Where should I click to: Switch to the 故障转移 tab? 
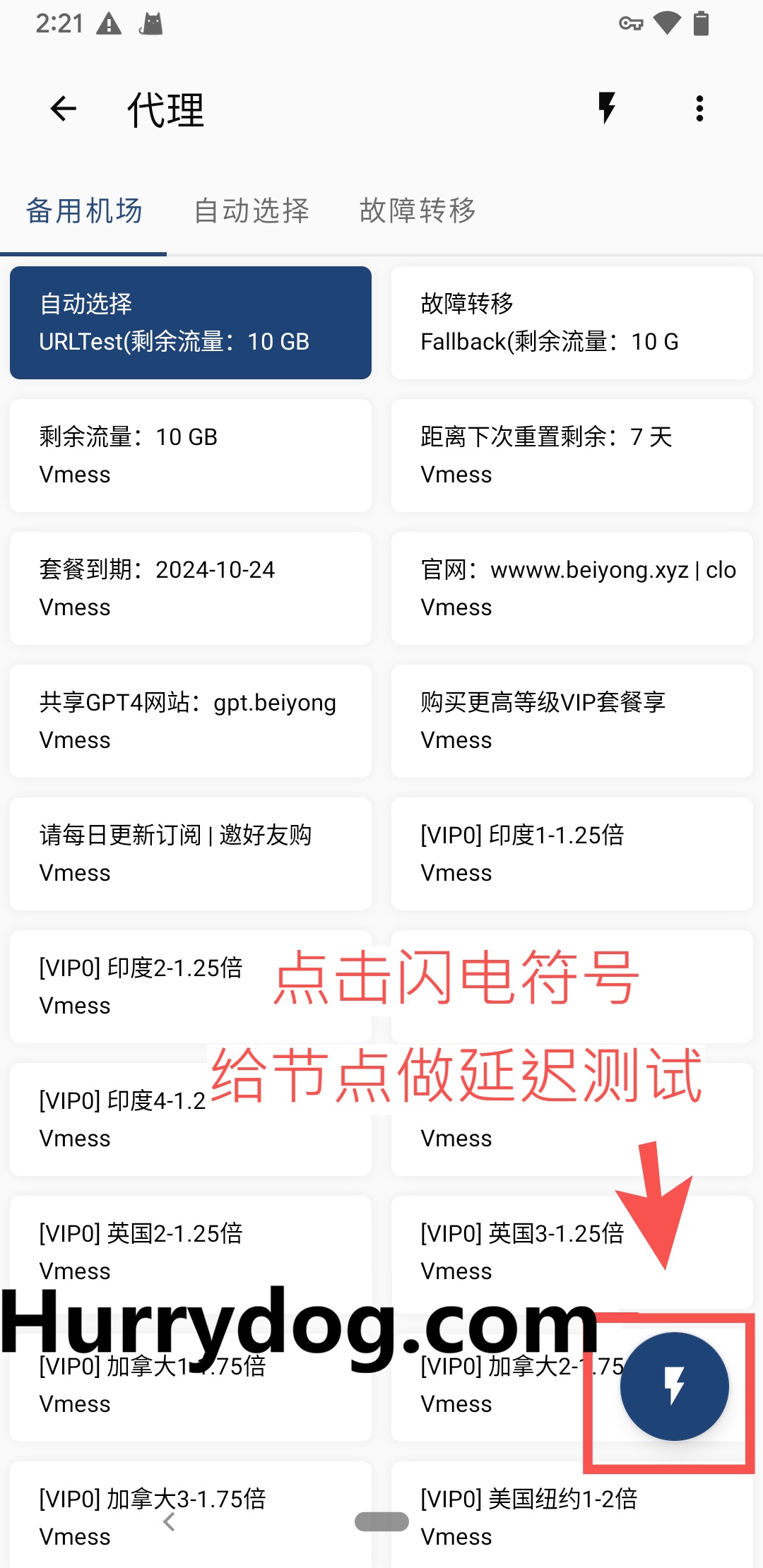pyautogui.click(x=418, y=210)
